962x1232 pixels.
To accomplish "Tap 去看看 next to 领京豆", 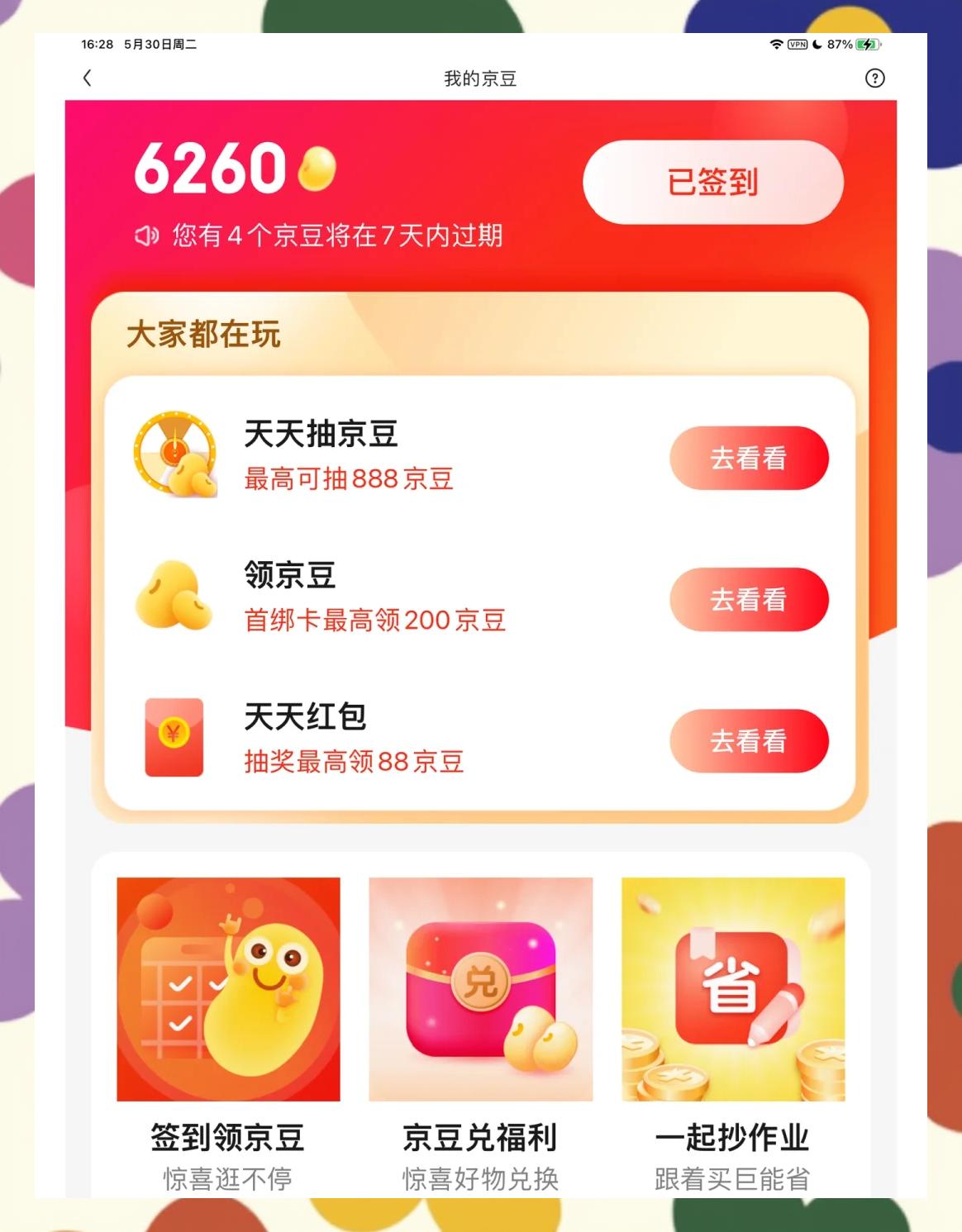I will (749, 599).
